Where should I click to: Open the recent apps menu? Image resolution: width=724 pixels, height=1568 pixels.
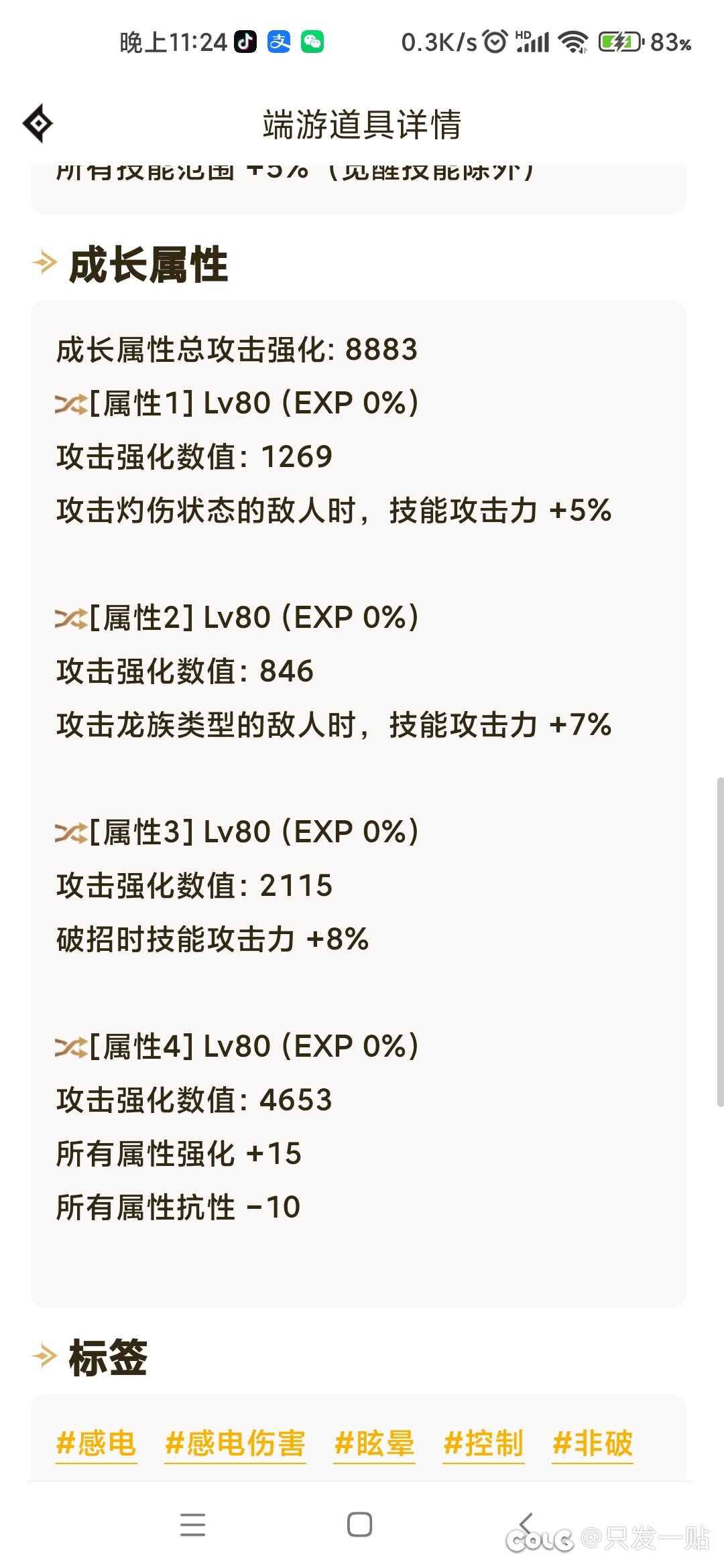[x=193, y=1524]
